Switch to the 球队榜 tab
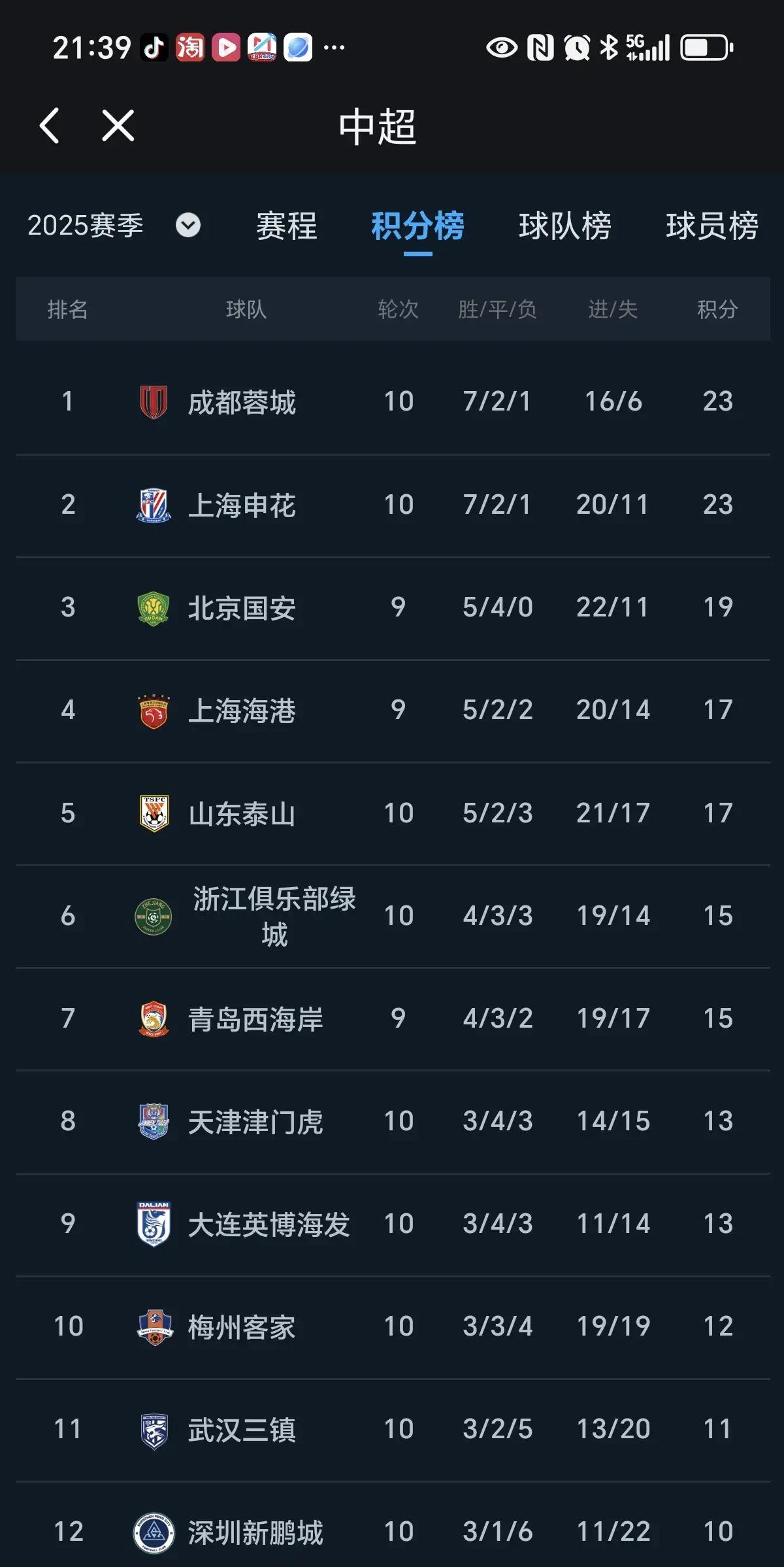 pyautogui.click(x=564, y=226)
